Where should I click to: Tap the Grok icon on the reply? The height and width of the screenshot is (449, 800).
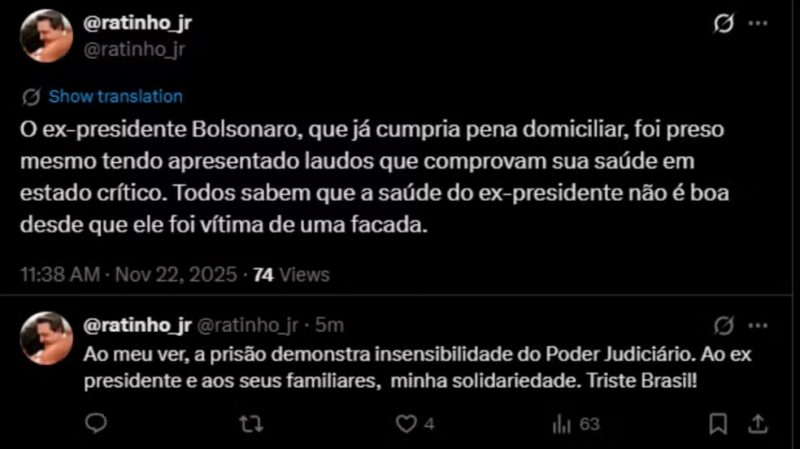[x=723, y=325]
